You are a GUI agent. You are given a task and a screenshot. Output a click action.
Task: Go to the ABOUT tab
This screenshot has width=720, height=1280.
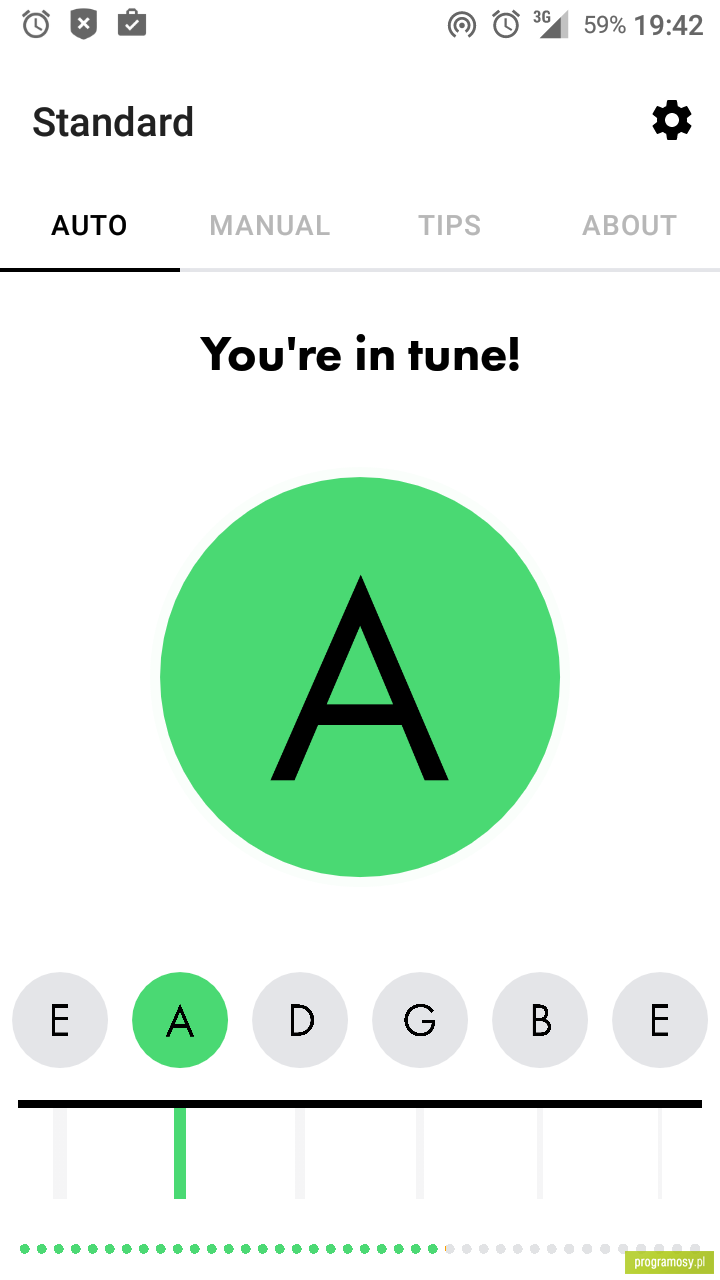point(630,226)
